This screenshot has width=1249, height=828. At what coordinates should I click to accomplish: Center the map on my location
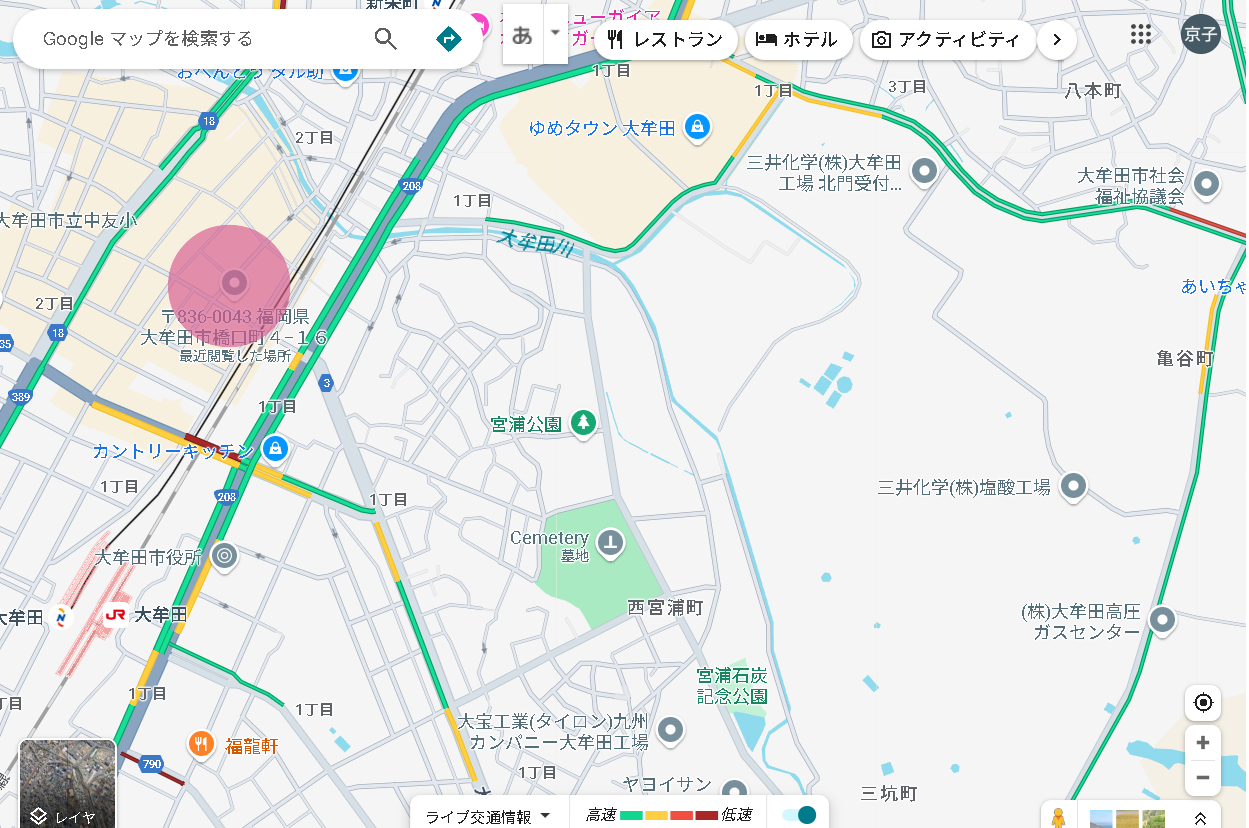coord(1203,703)
